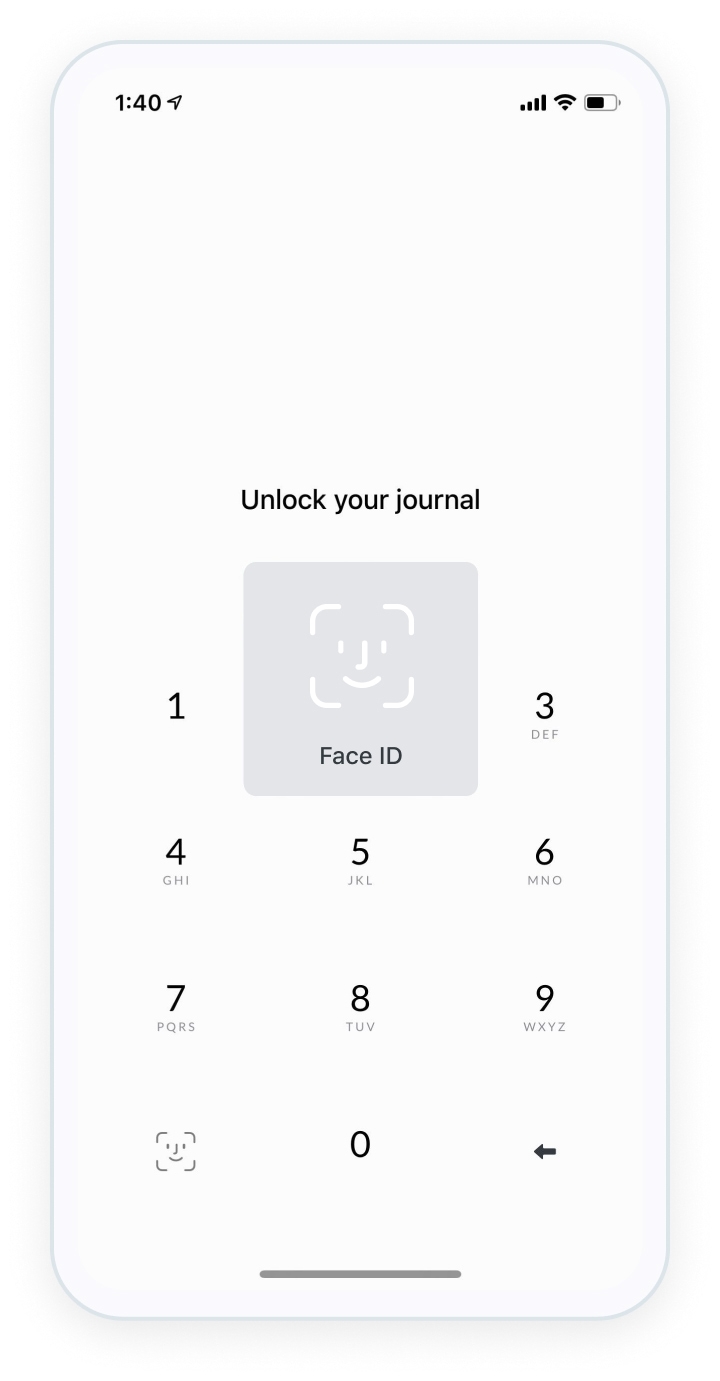720x1381 pixels.
Task: Enter digit 1 on the keypad
Action: click(x=176, y=707)
